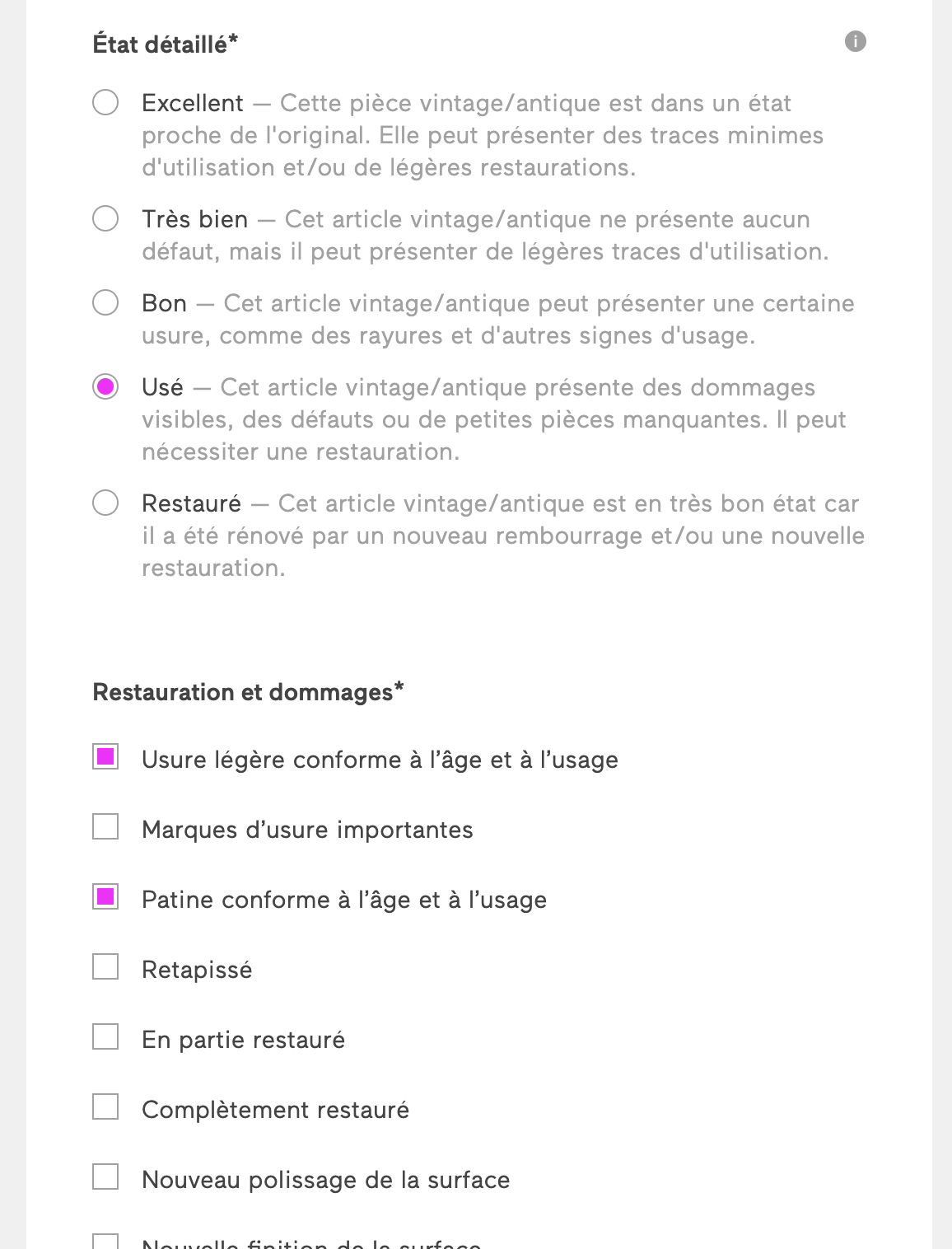Click the Marques d'usure importantes label

click(308, 830)
